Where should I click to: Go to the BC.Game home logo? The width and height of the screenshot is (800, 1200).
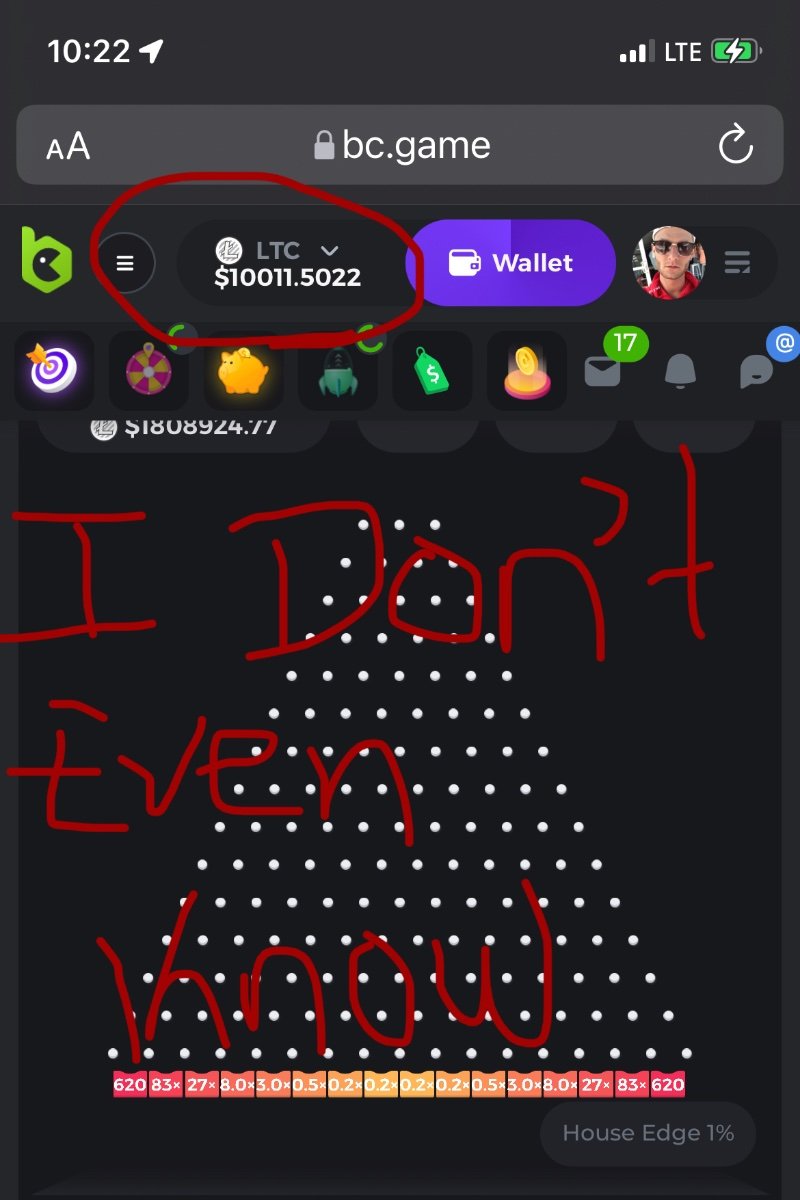[x=46, y=263]
